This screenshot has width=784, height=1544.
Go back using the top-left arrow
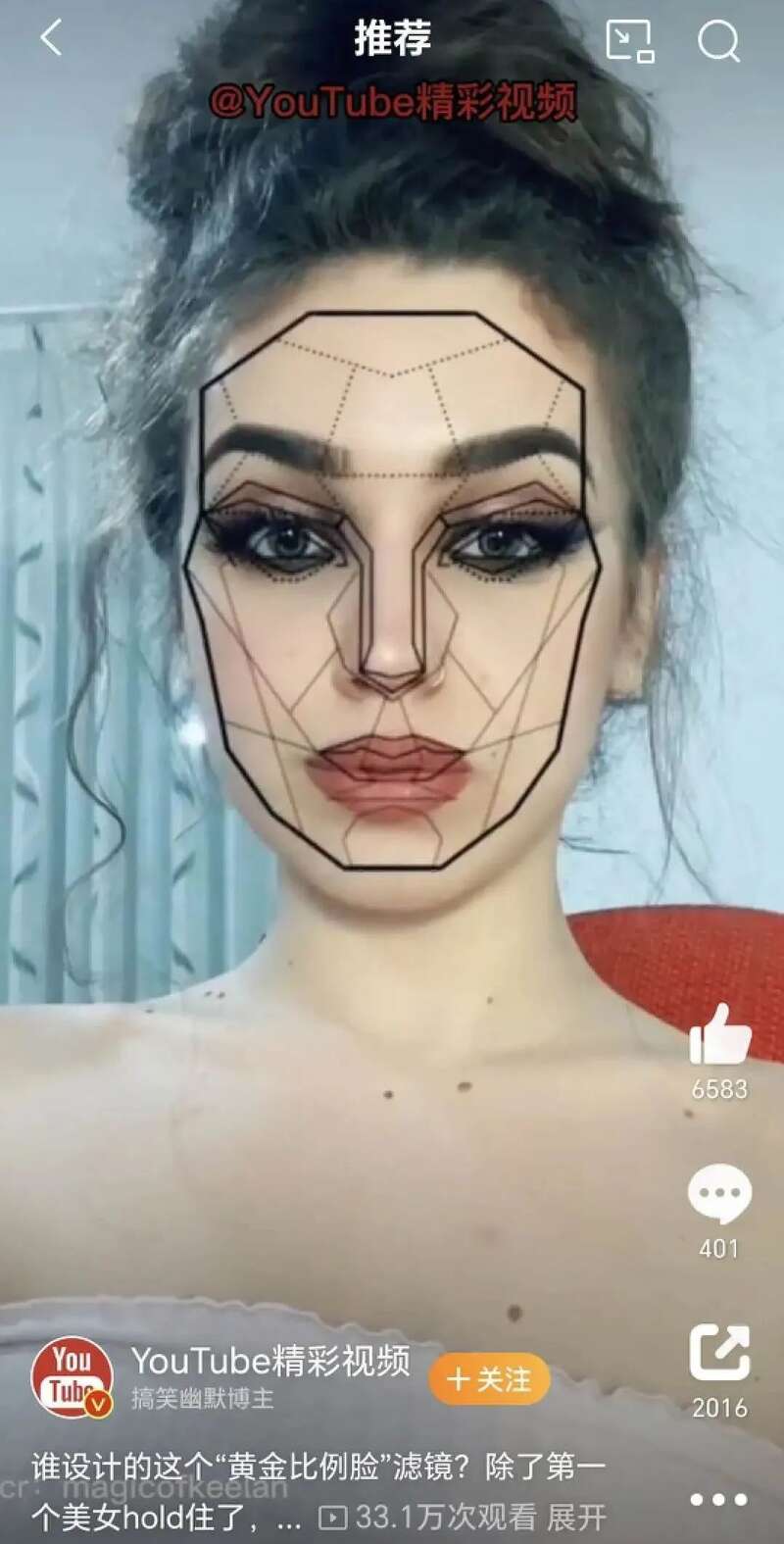pos(51,39)
